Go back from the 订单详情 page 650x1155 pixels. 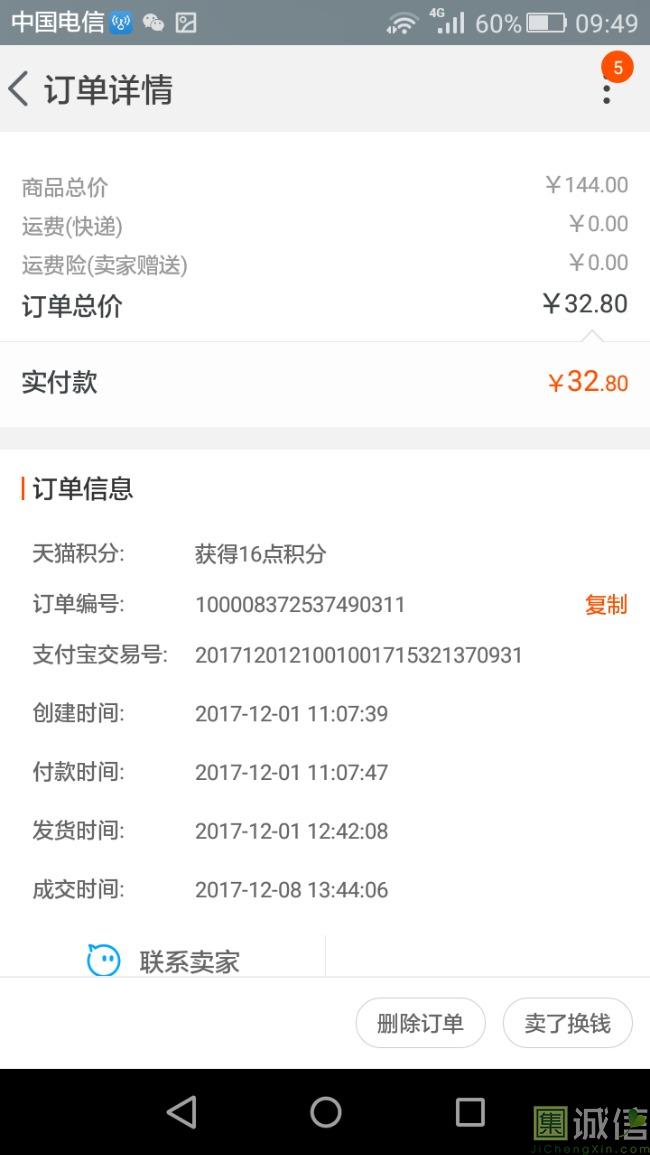tap(20, 90)
